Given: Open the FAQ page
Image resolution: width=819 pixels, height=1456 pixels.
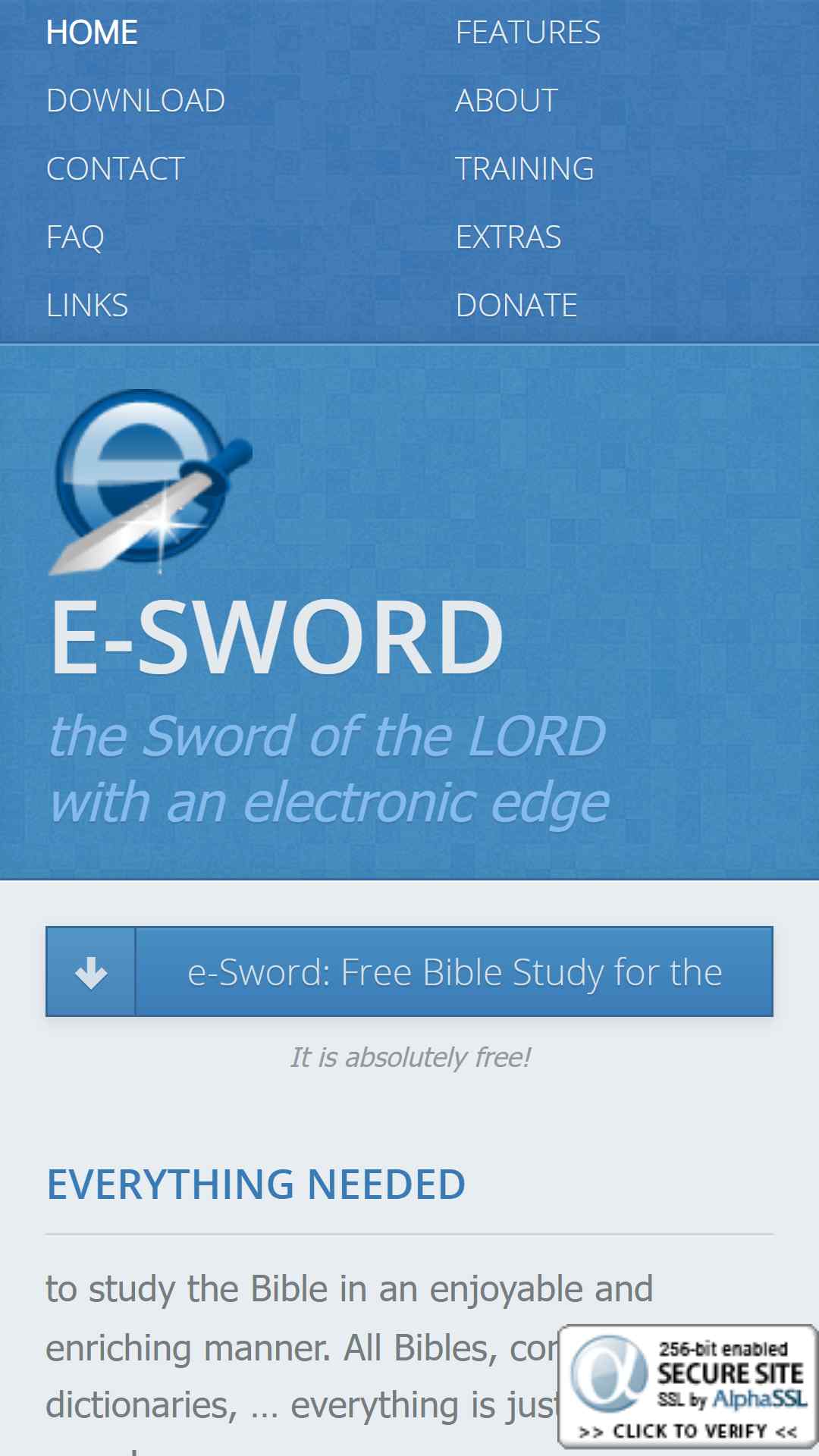Looking at the screenshot, I should tap(75, 237).
